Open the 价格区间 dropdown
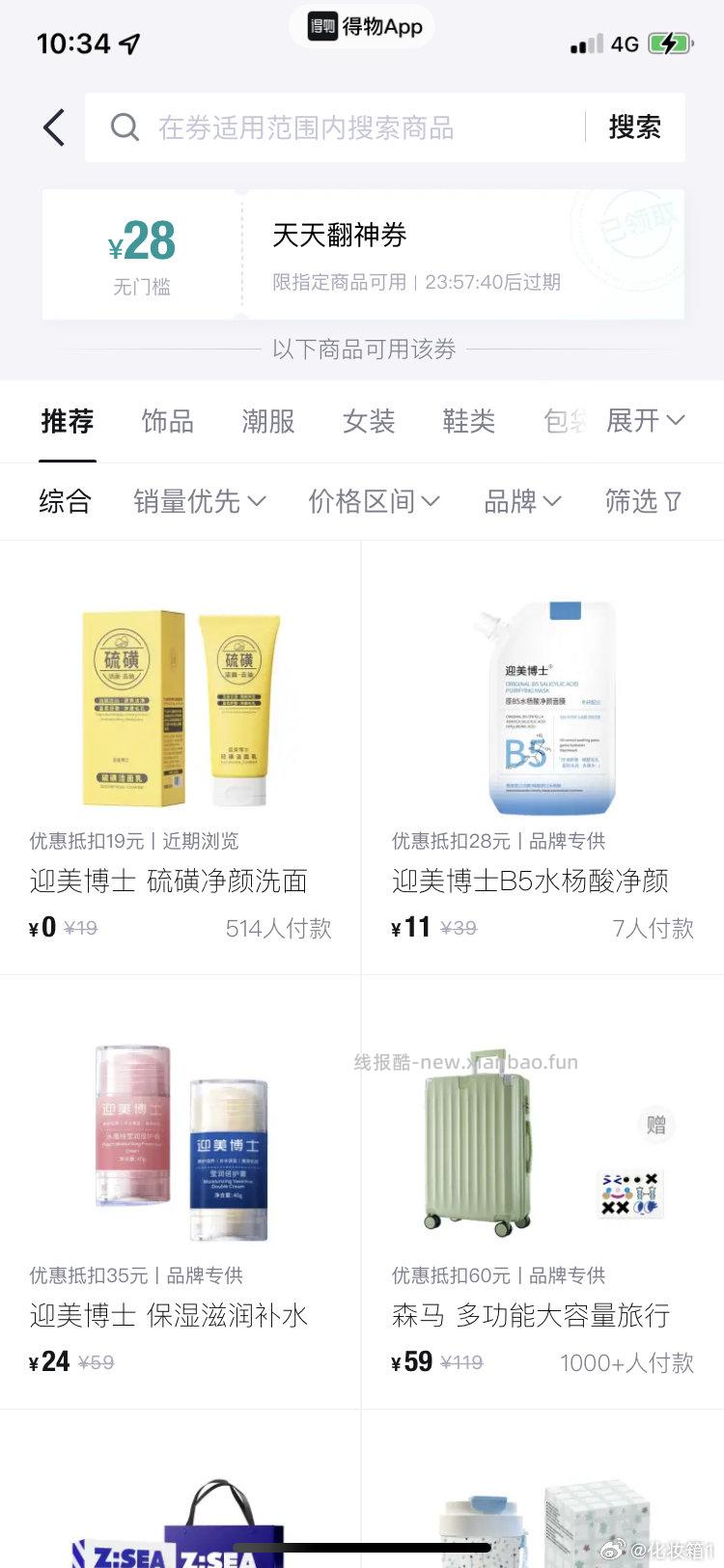 pyautogui.click(x=374, y=501)
